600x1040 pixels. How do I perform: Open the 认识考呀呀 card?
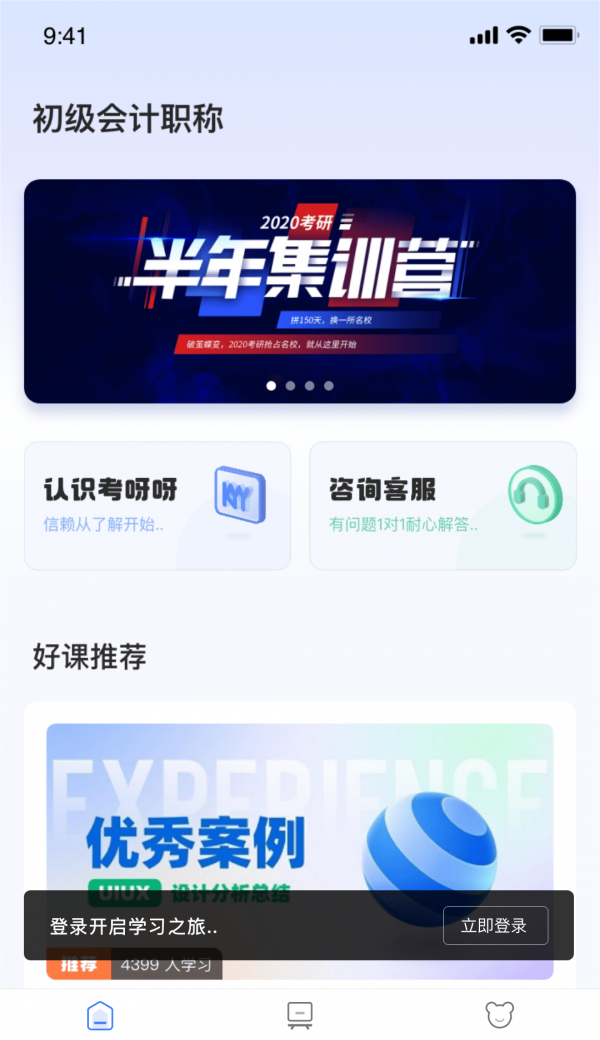158,505
